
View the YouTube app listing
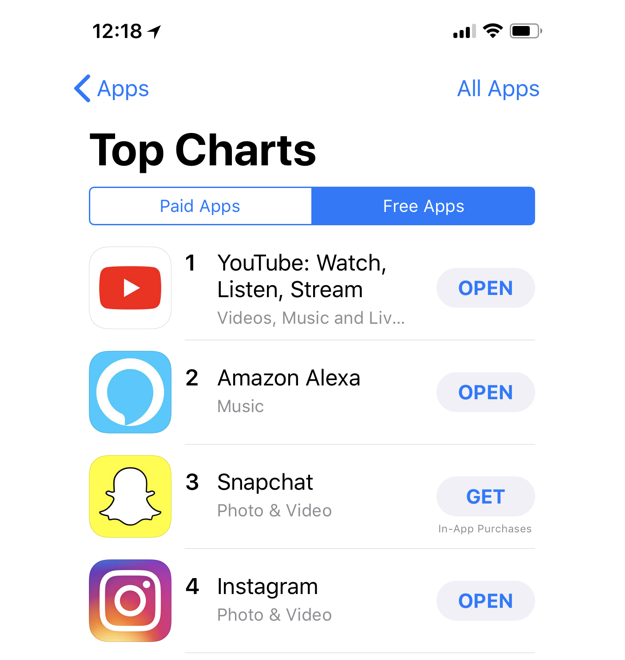pyautogui.click(x=301, y=276)
